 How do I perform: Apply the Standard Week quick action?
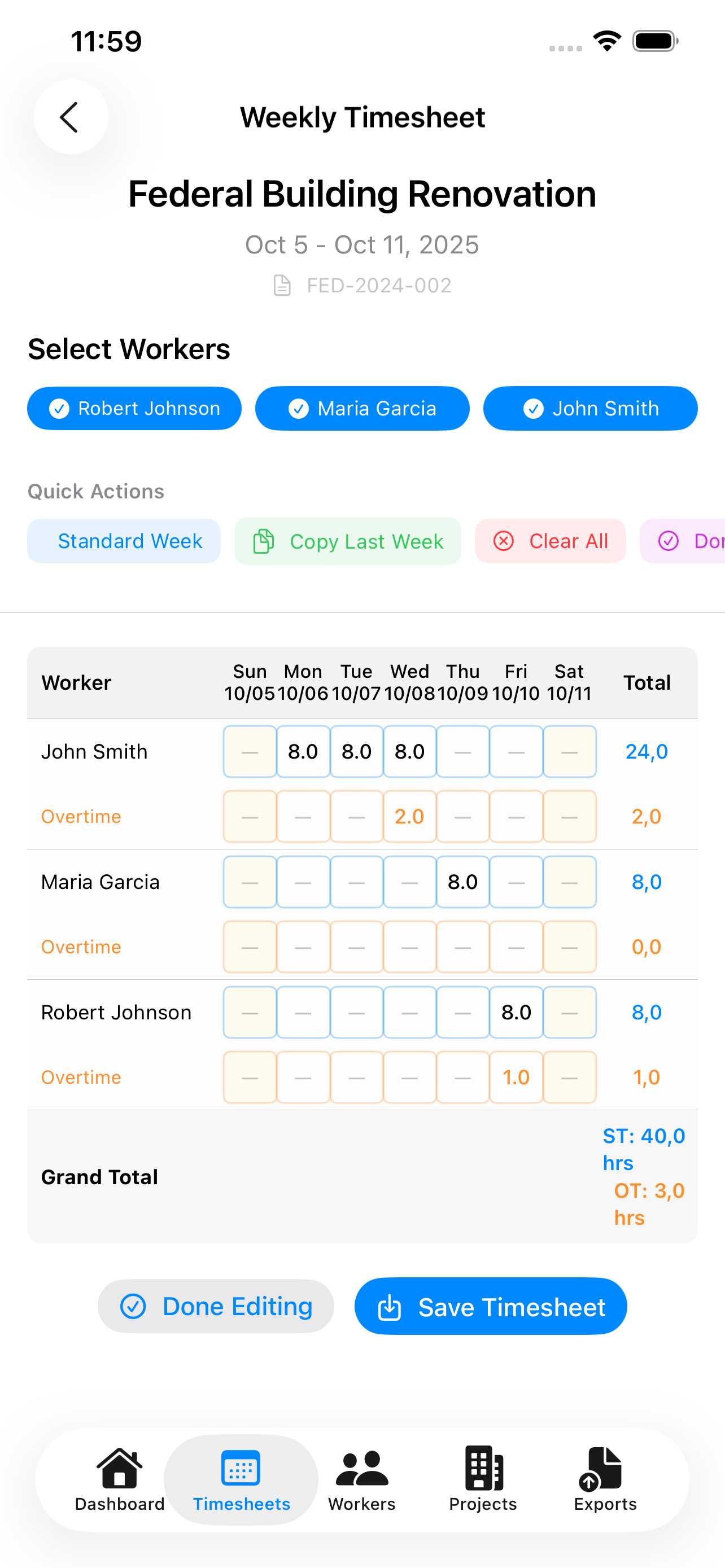click(124, 541)
